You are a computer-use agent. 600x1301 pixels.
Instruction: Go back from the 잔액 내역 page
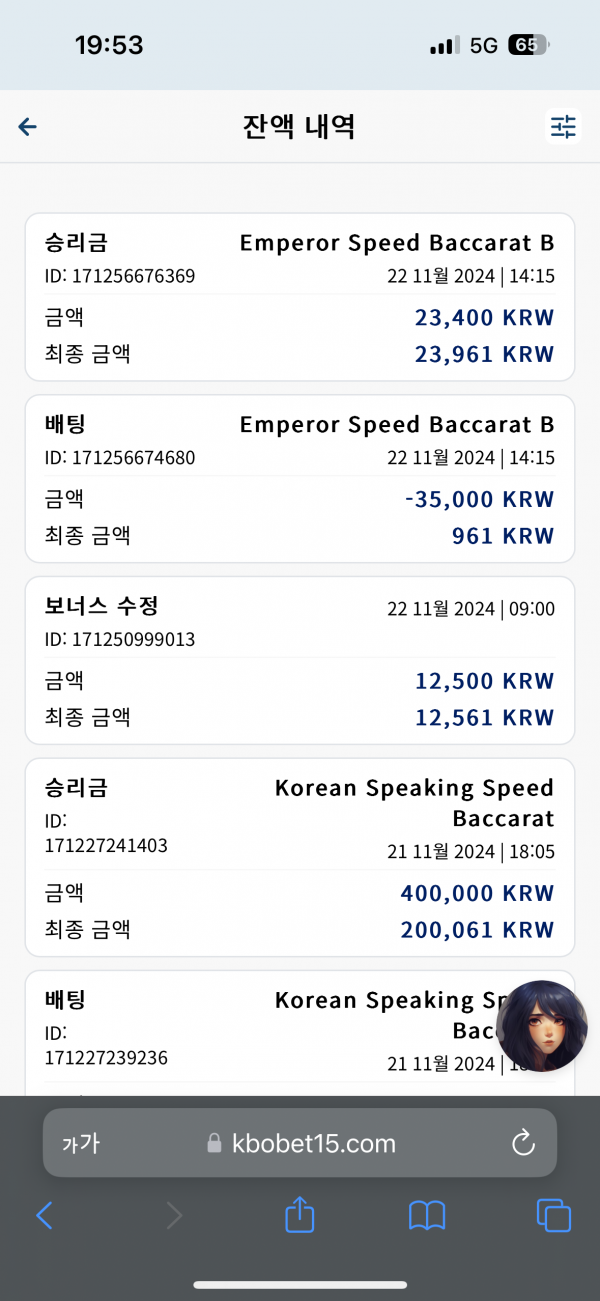pos(28,126)
